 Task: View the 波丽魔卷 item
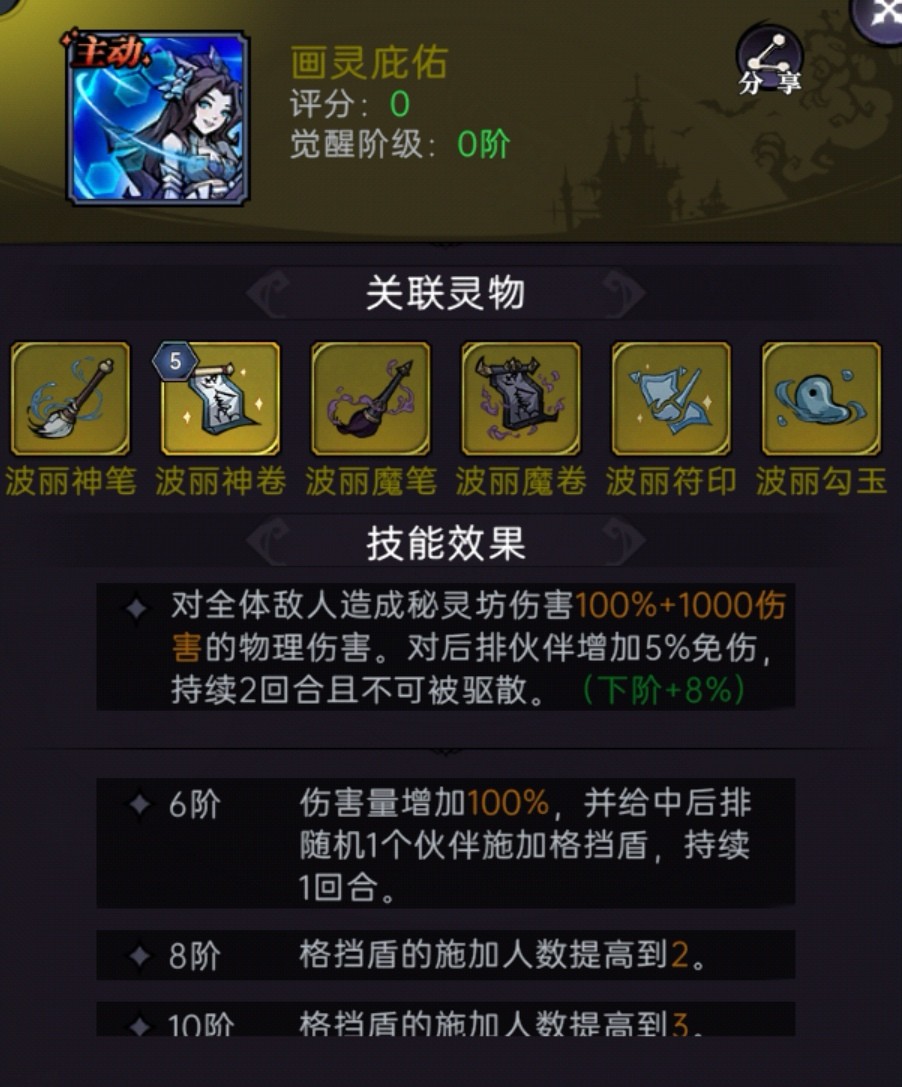coord(521,399)
